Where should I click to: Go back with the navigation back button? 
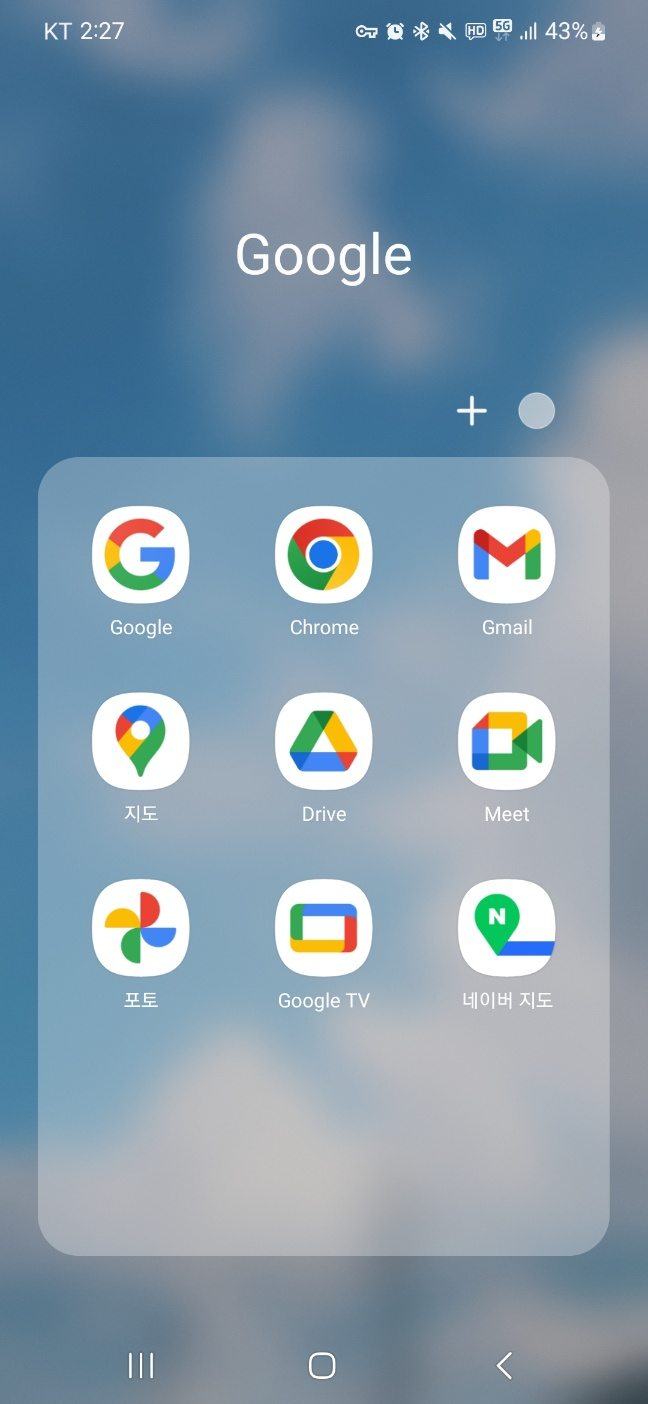tap(505, 1365)
